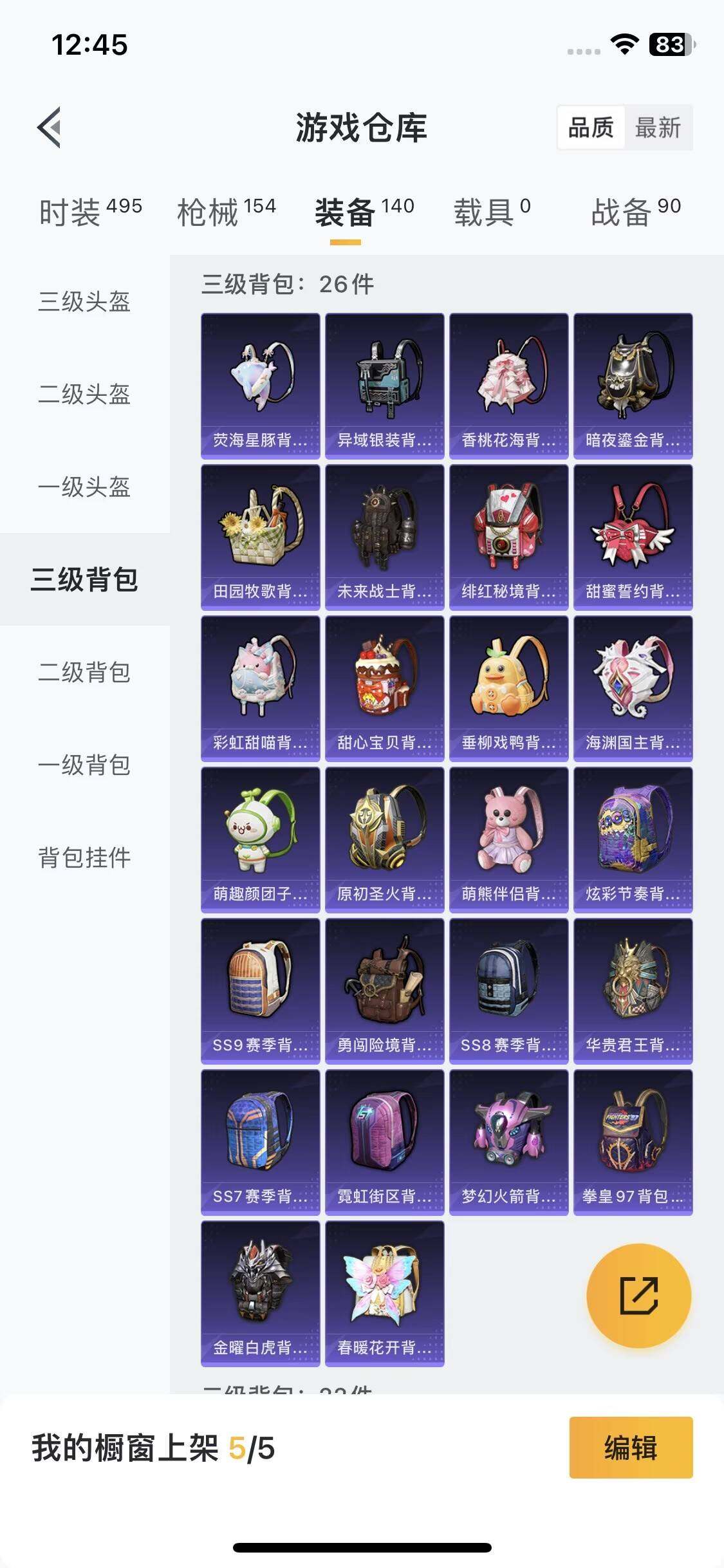The width and height of the screenshot is (724, 1568).
Task: Switch to the 时装 tab
Action: point(90,212)
